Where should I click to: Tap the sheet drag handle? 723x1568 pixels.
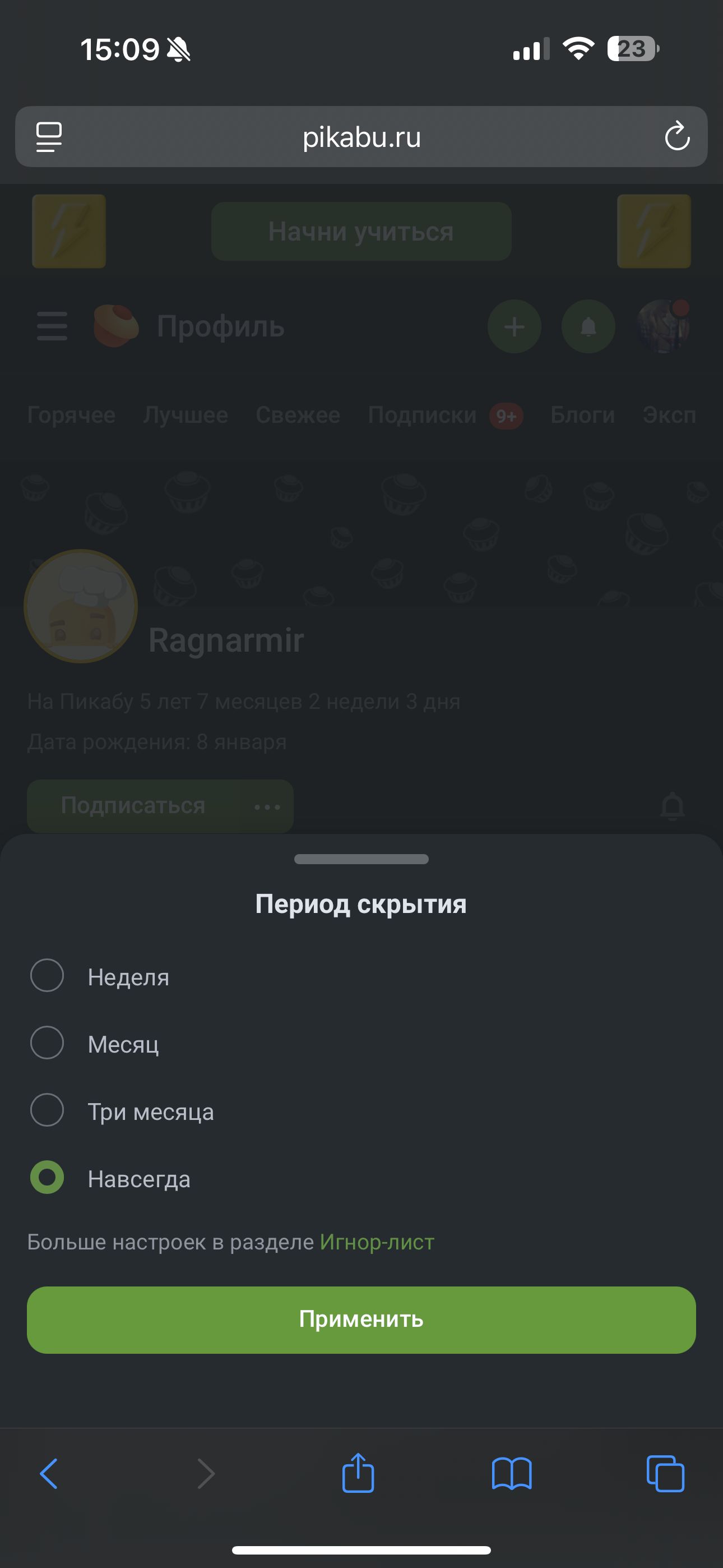tap(361, 859)
